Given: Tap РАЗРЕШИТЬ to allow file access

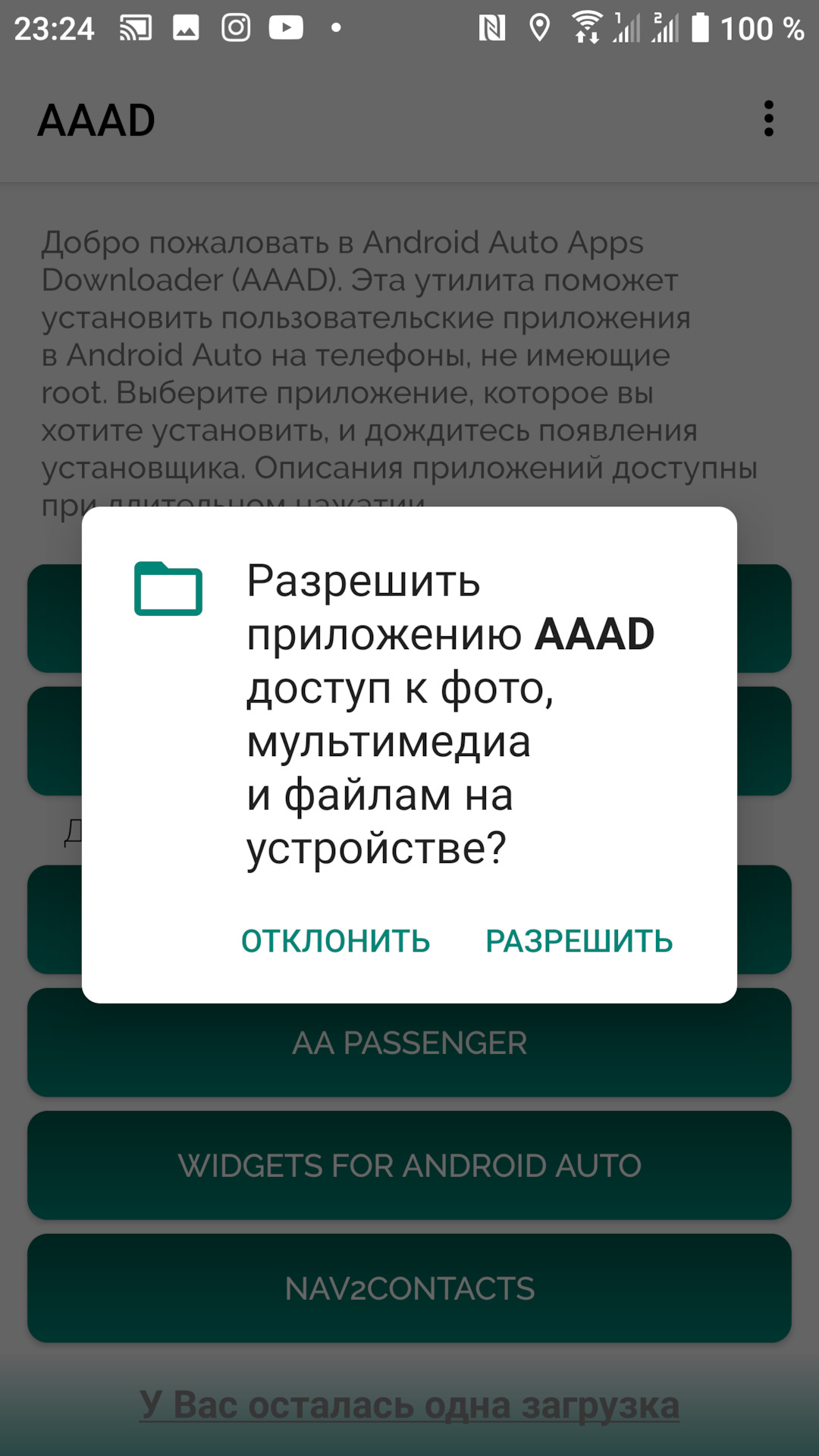Looking at the screenshot, I should 579,941.
